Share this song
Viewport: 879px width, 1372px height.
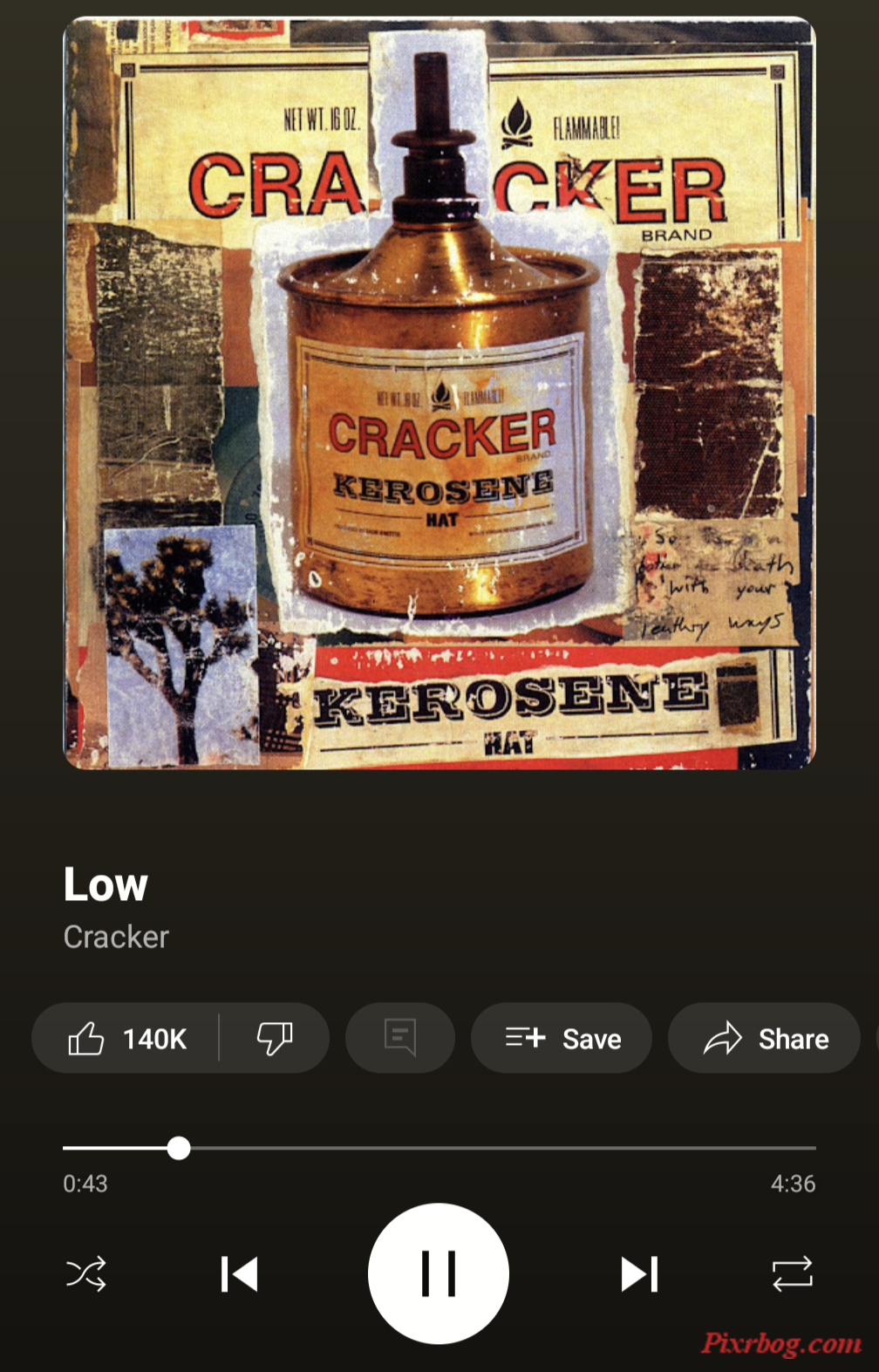(x=765, y=1039)
